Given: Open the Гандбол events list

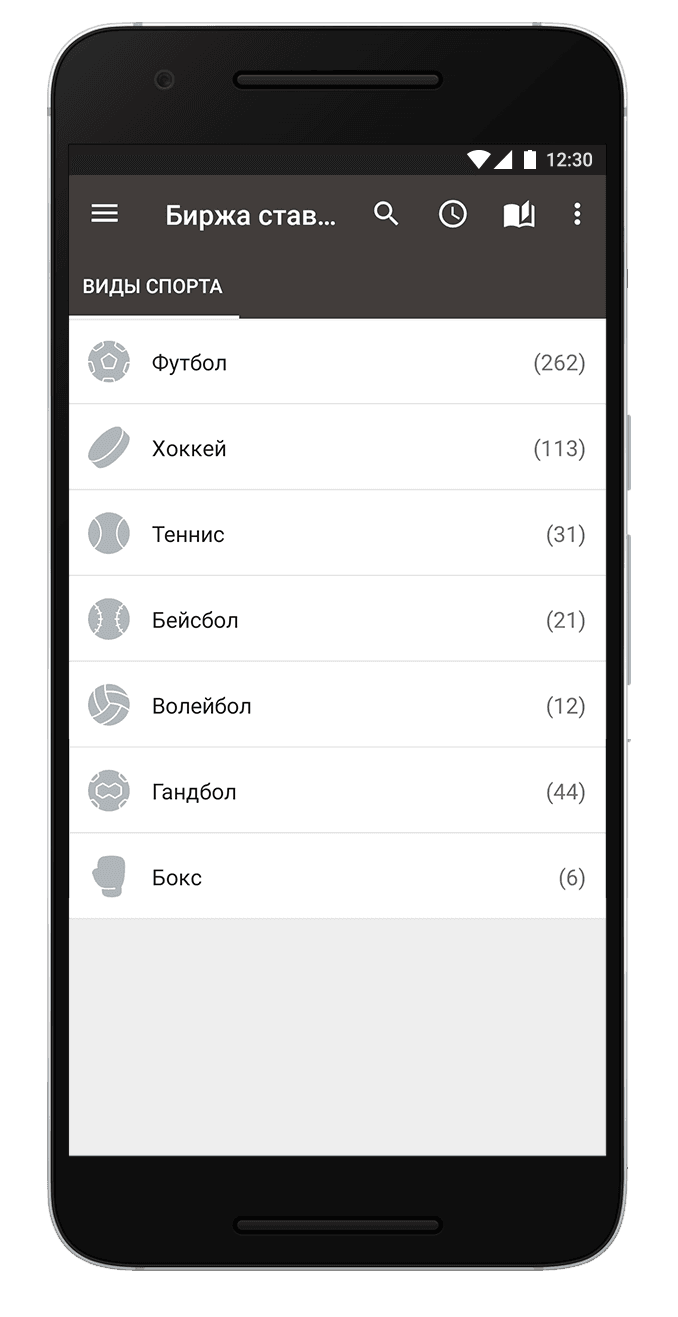Looking at the screenshot, I should [x=337, y=792].
